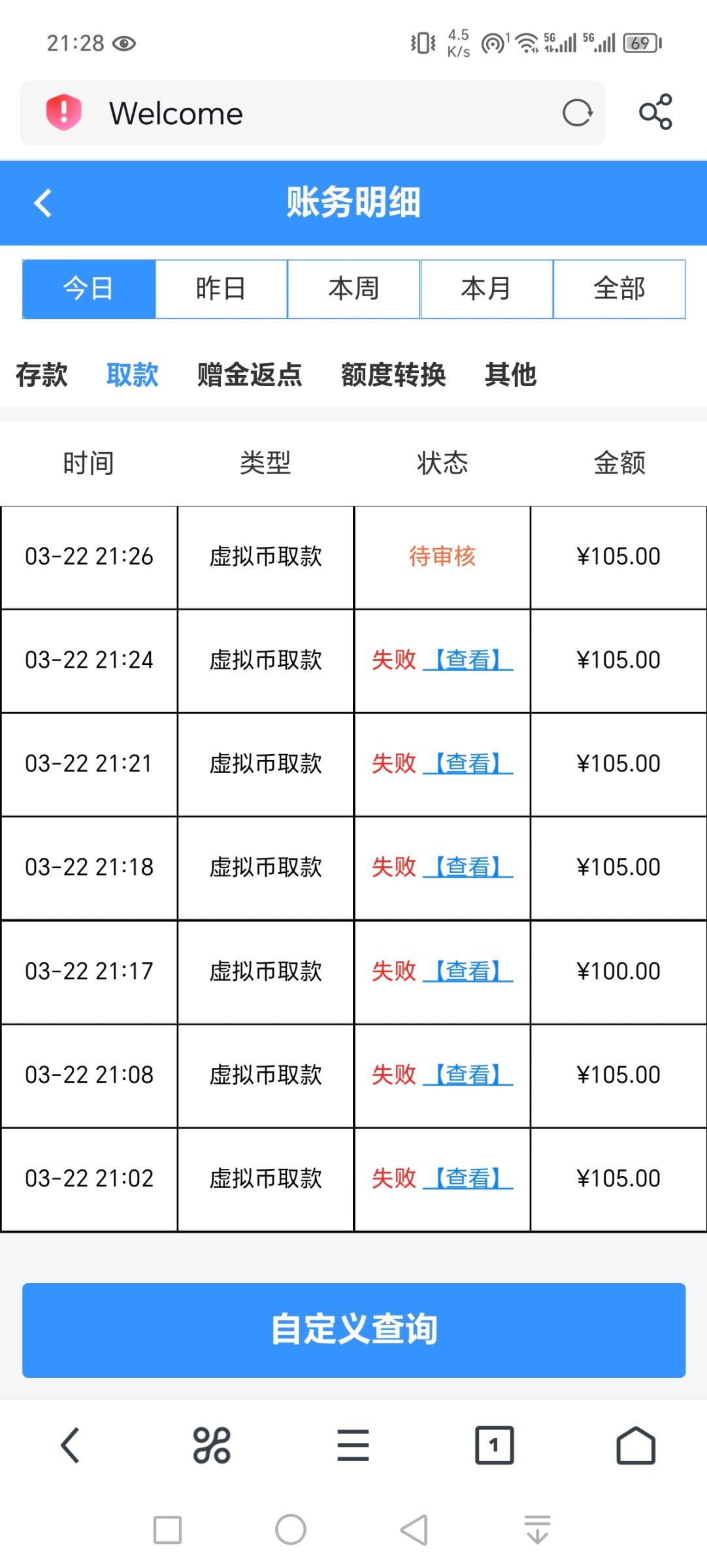The image size is (707, 1568).
Task: Switch to the 本周 date filter
Action: point(354,289)
